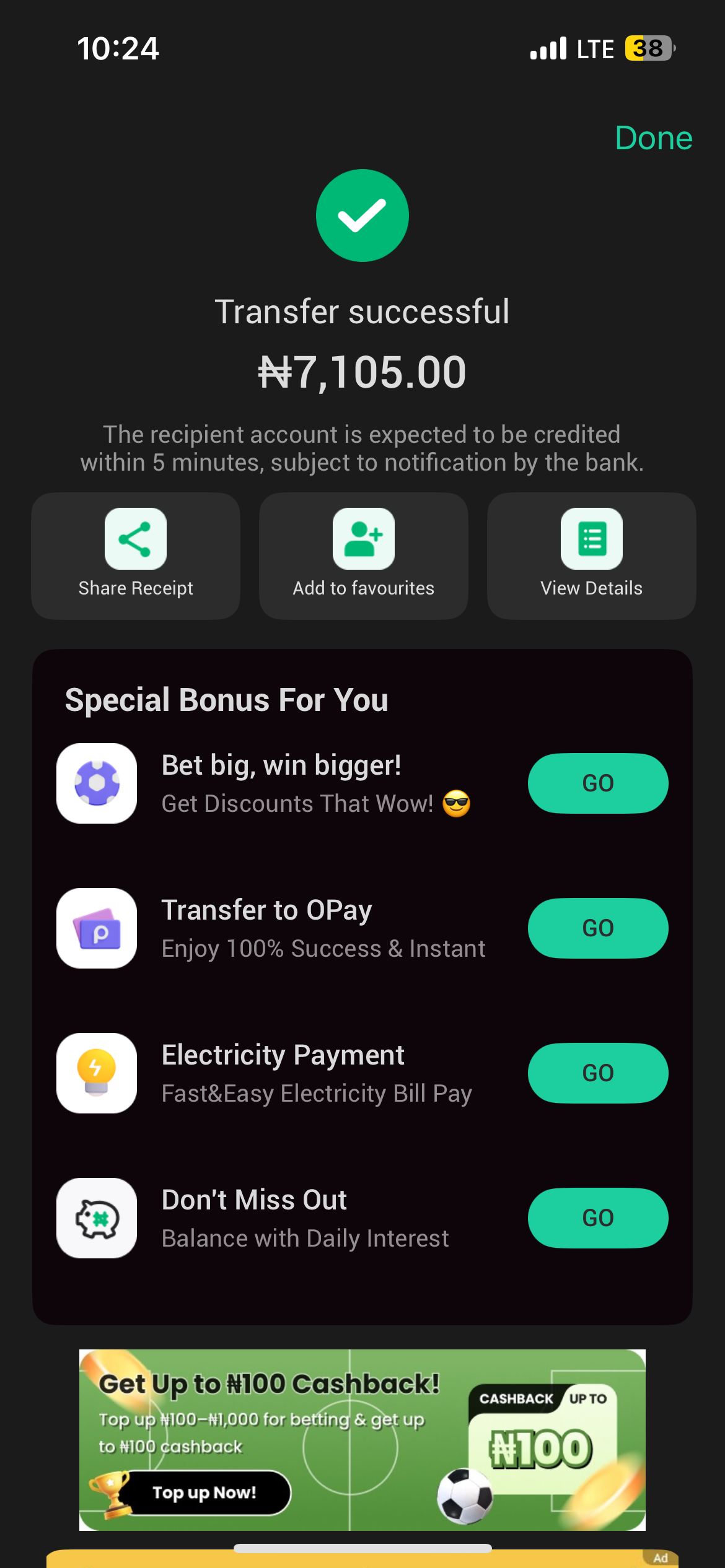Tap GO for Bet big, win bigger
This screenshot has height=1568, width=725.
point(597,783)
